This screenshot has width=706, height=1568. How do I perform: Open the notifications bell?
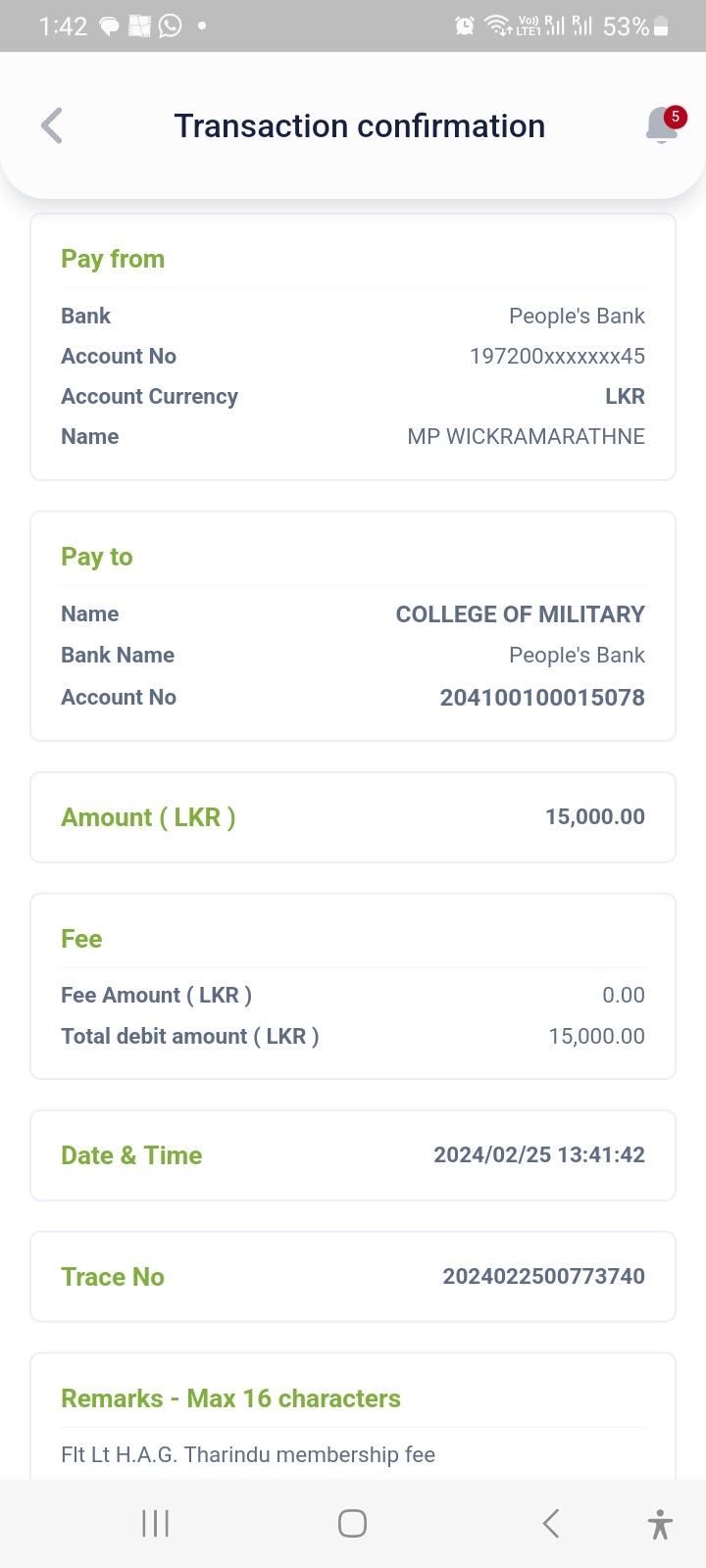(x=664, y=125)
